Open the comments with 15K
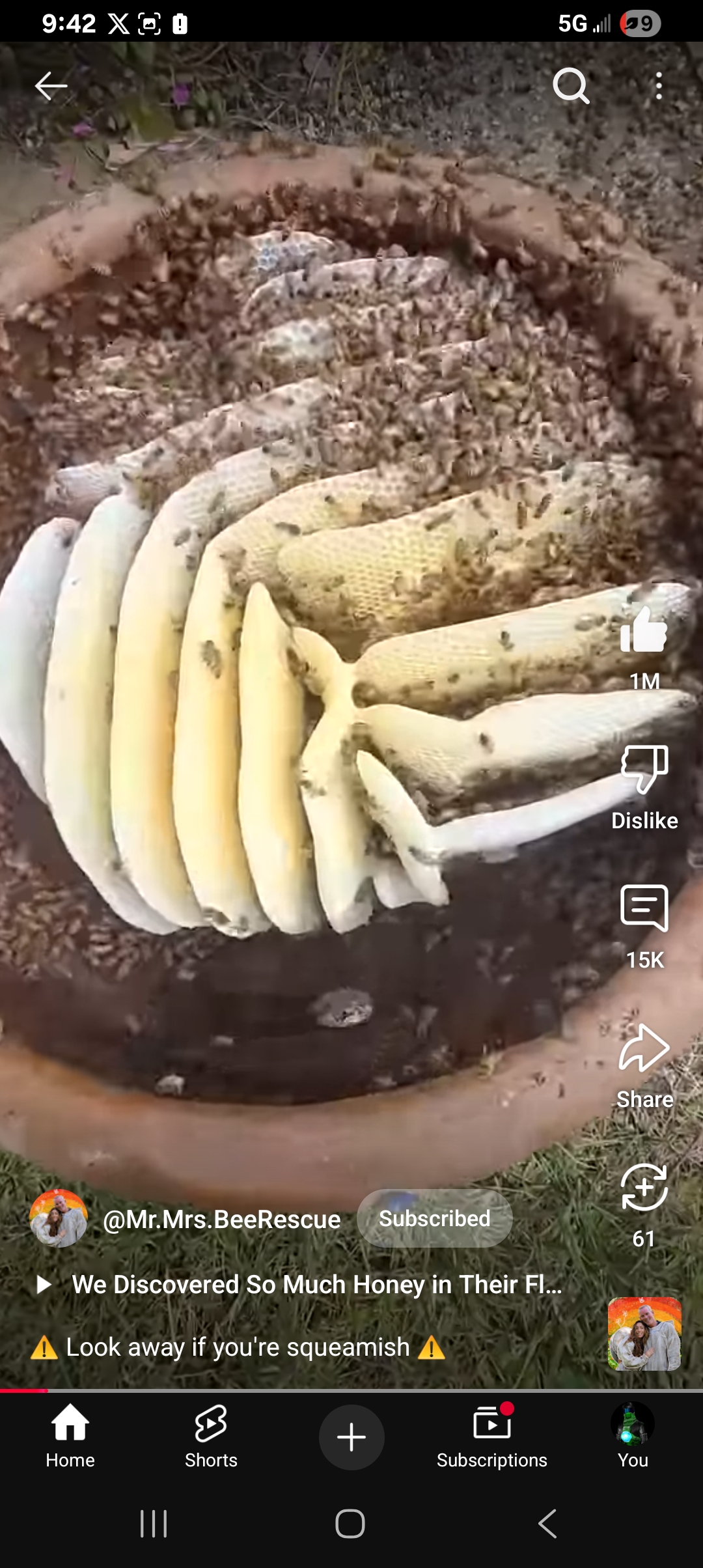The image size is (703, 1568). 644,909
